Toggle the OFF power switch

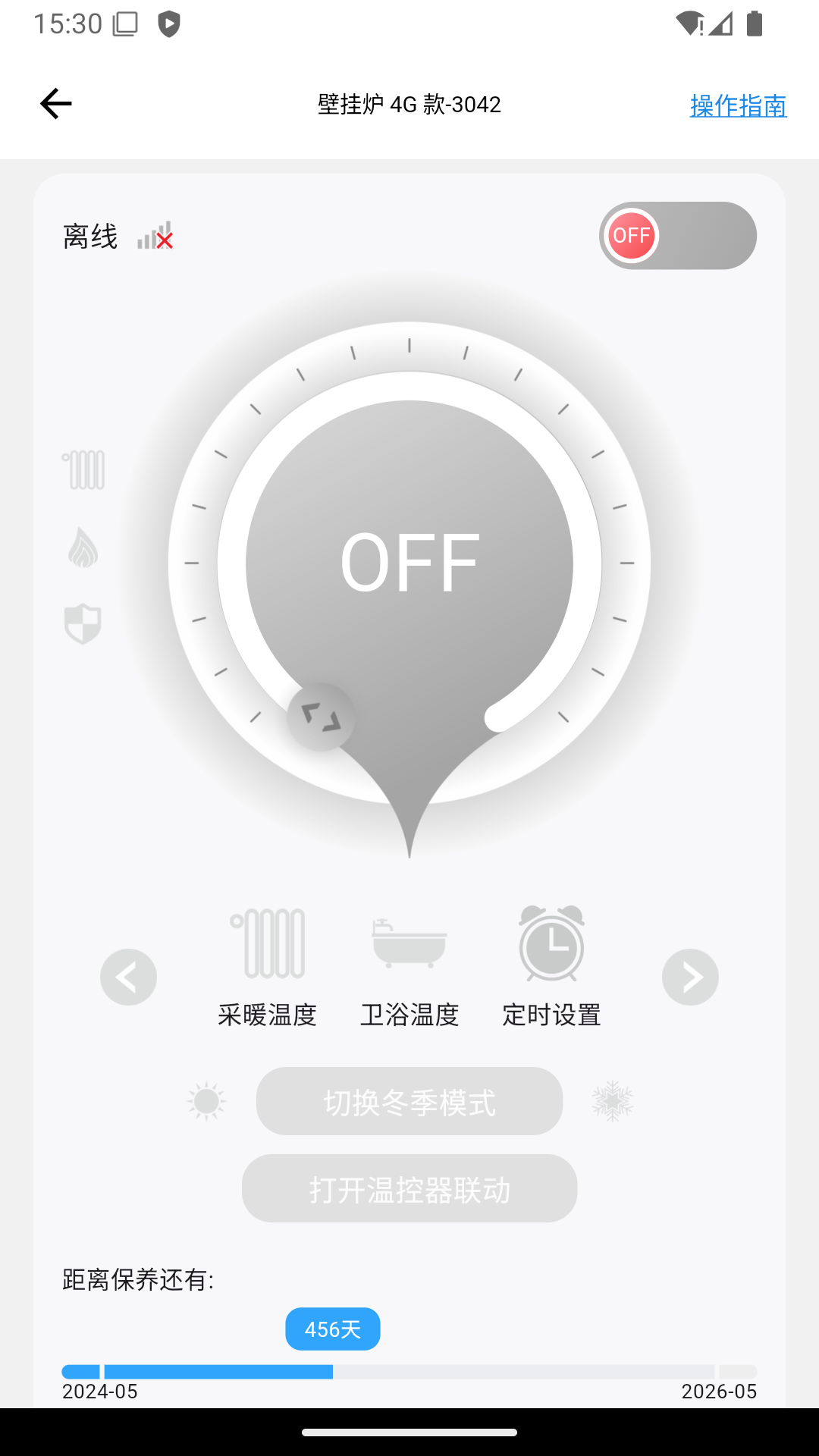677,236
